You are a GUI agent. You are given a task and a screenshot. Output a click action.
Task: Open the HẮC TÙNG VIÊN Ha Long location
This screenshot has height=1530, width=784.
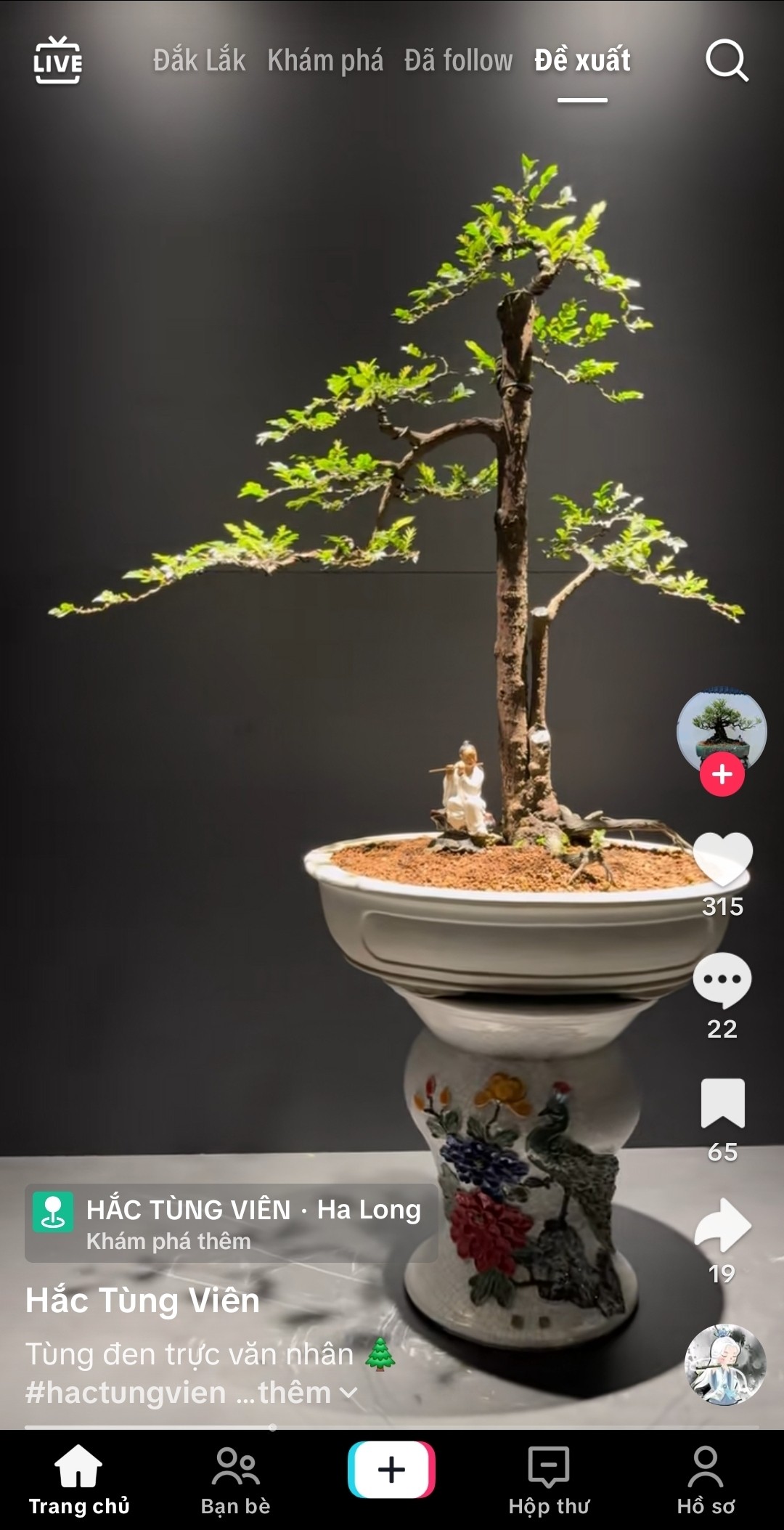[231, 1224]
